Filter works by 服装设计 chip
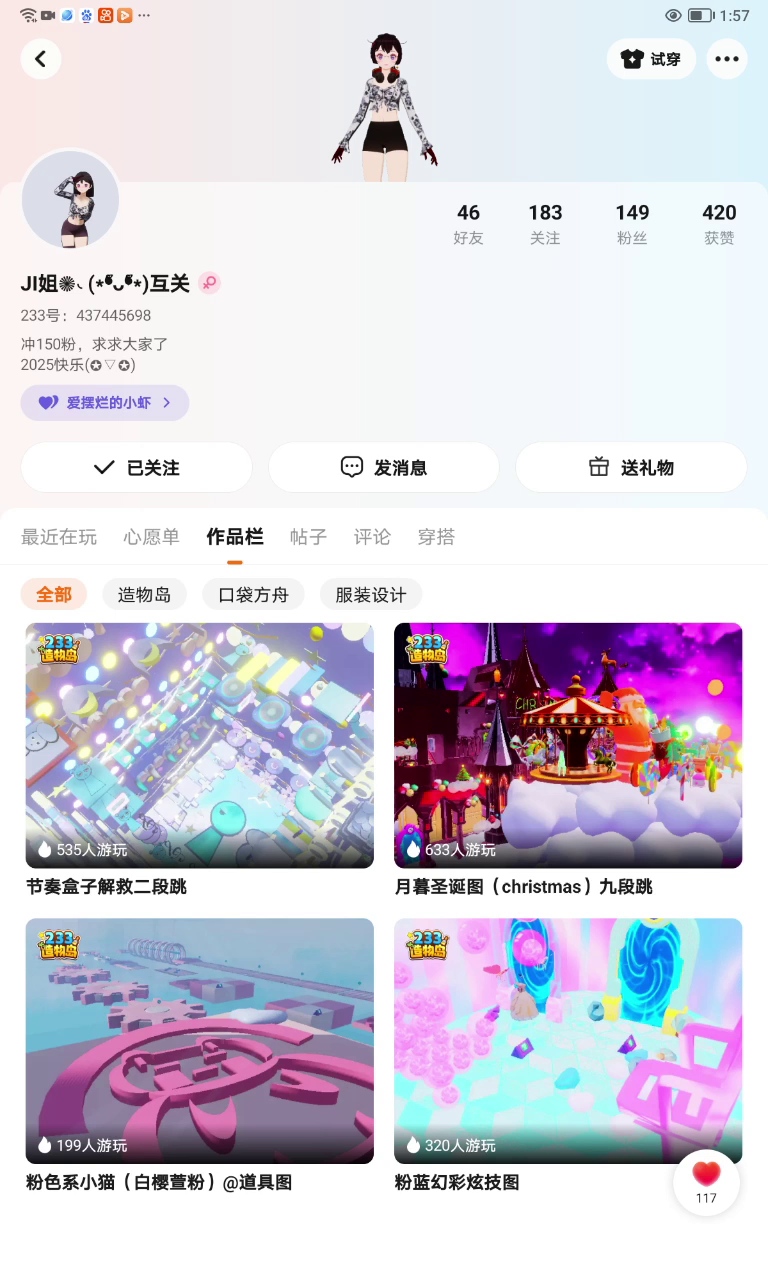The image size is (768, 1280). point(370,595)
